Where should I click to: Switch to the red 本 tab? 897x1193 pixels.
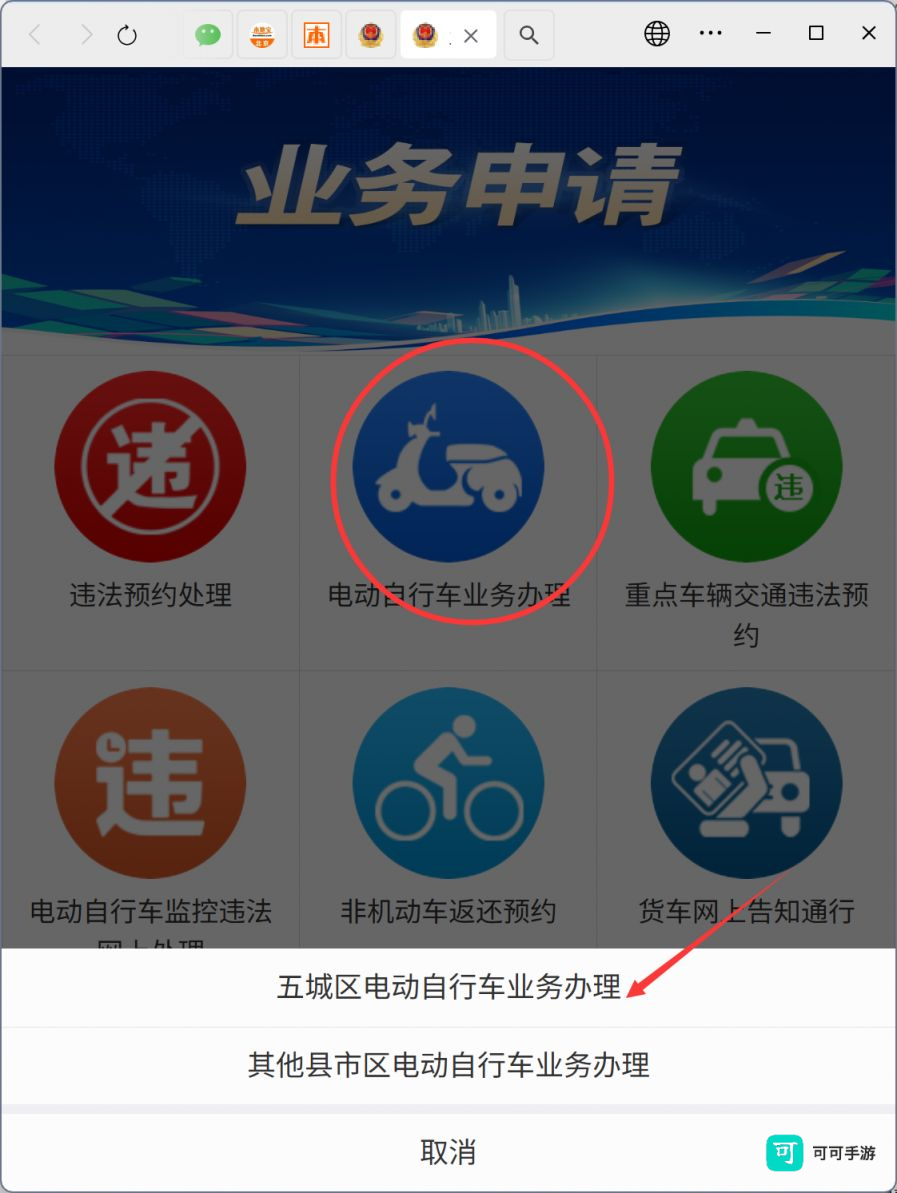coord(316,33)
